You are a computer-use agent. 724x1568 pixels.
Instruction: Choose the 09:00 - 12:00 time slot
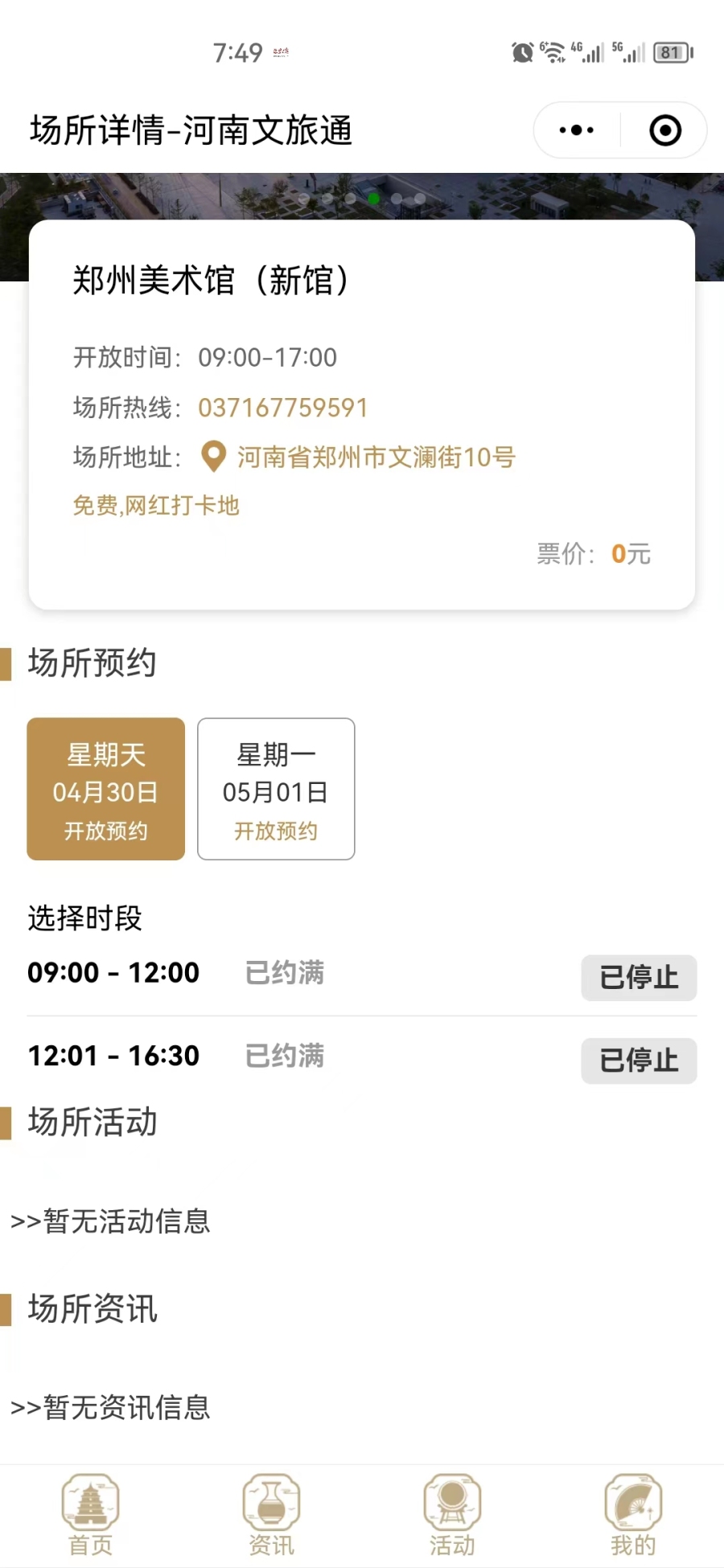coord(113,973)
